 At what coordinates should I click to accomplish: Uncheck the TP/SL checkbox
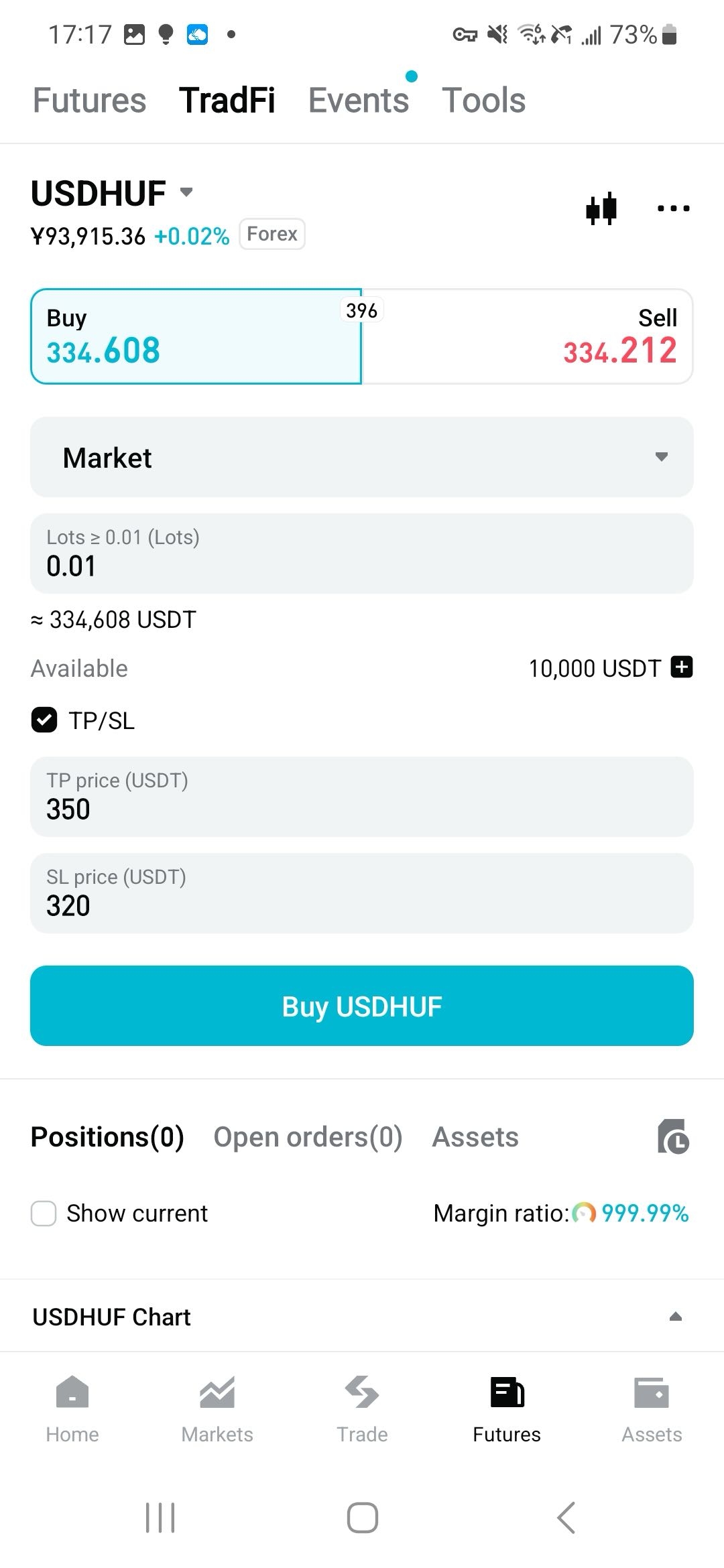click(44, 720)
